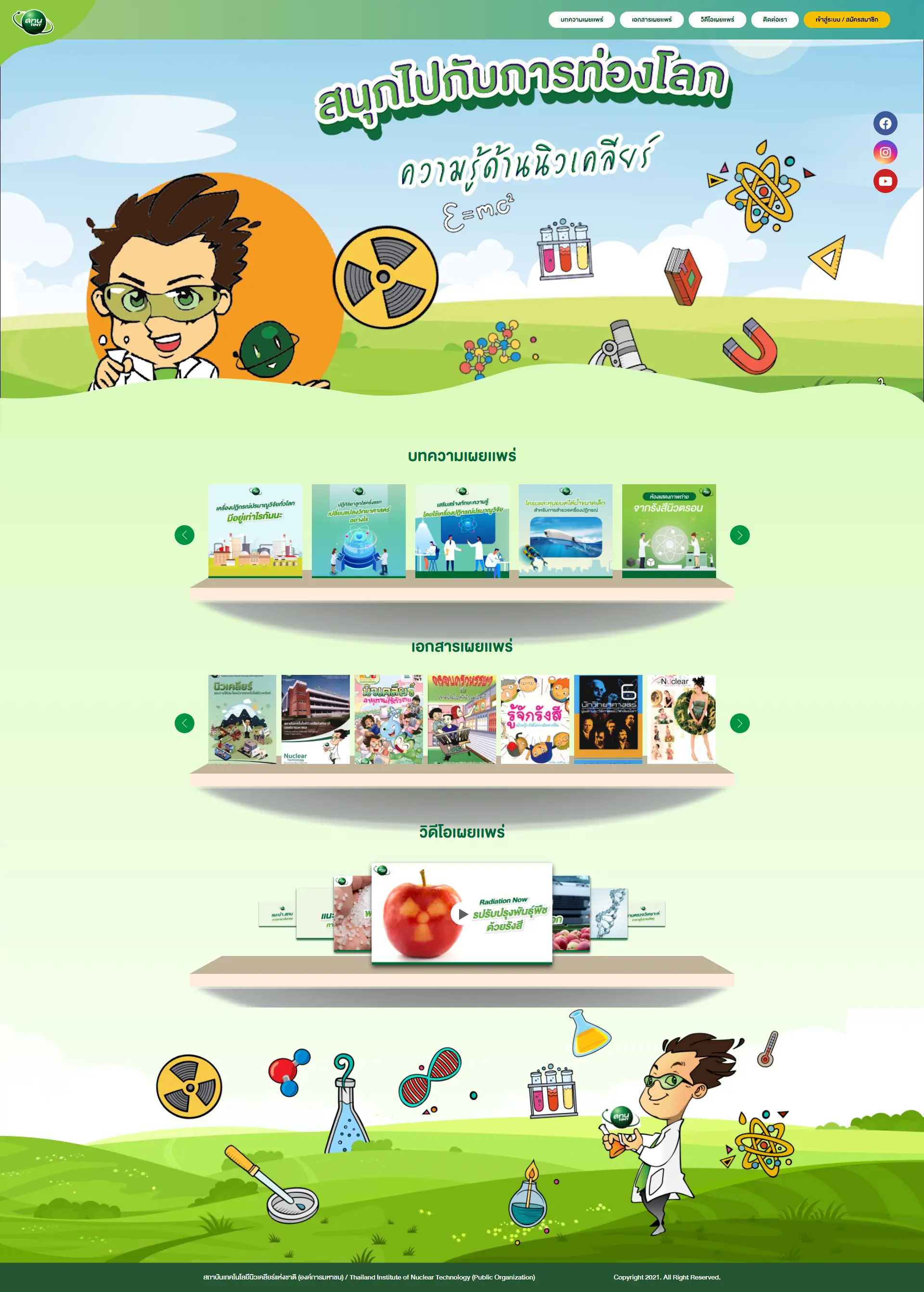The height and width of the screenshot is (1292, 924).
Task: Open the 6 นักวิทยาศาสตร์ document cover
Action: coord(608,719)
